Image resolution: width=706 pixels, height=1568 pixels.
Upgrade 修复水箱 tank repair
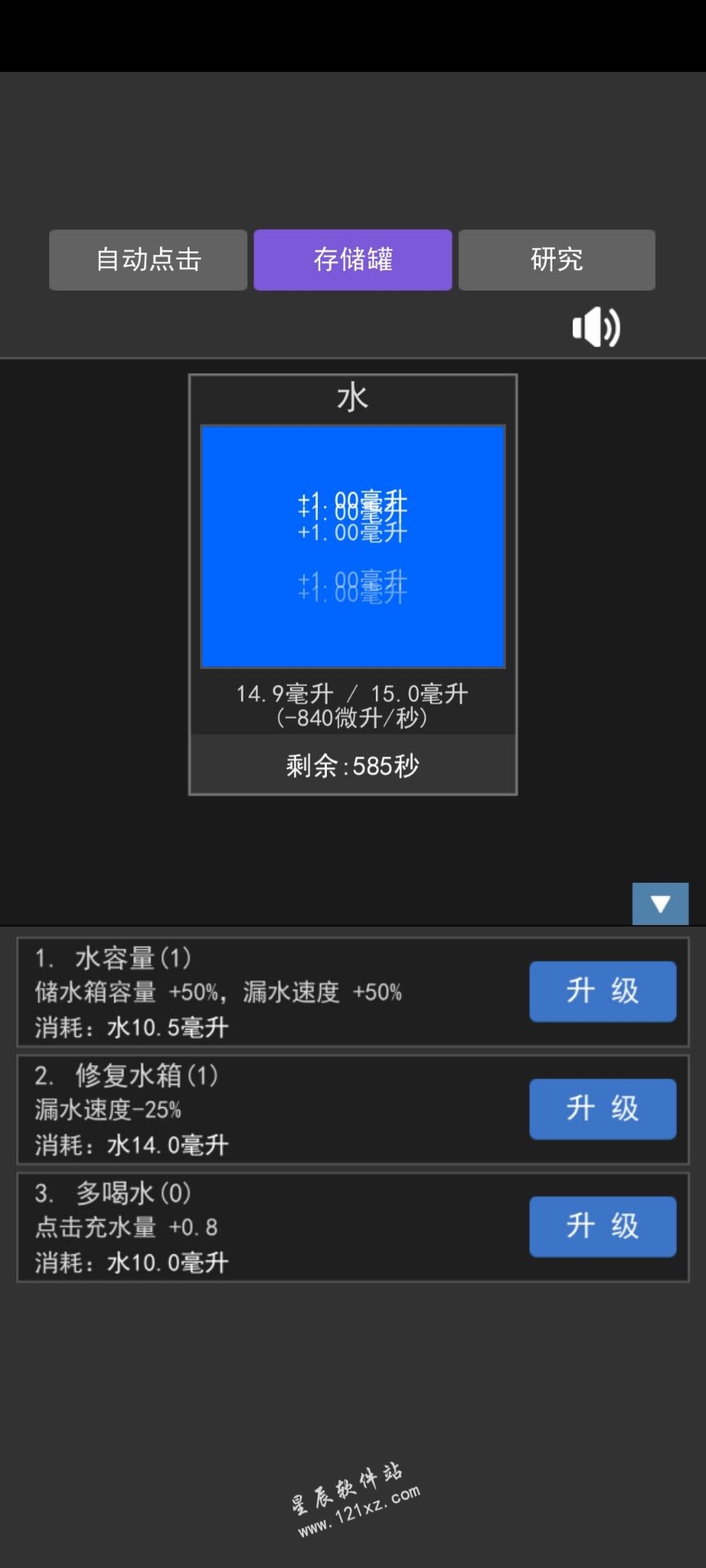pos(602,1109)
